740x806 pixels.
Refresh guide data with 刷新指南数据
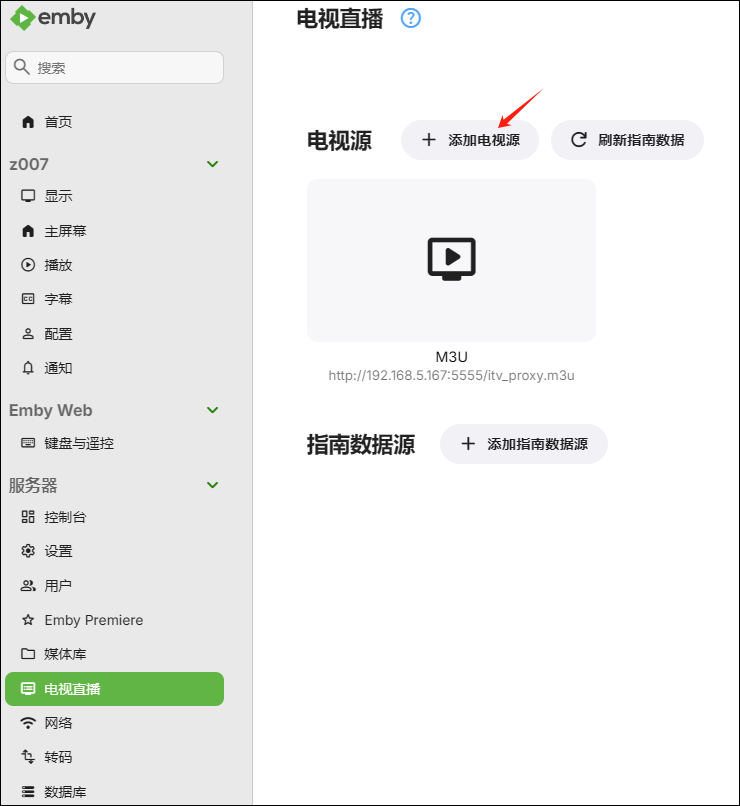point(627,140)
